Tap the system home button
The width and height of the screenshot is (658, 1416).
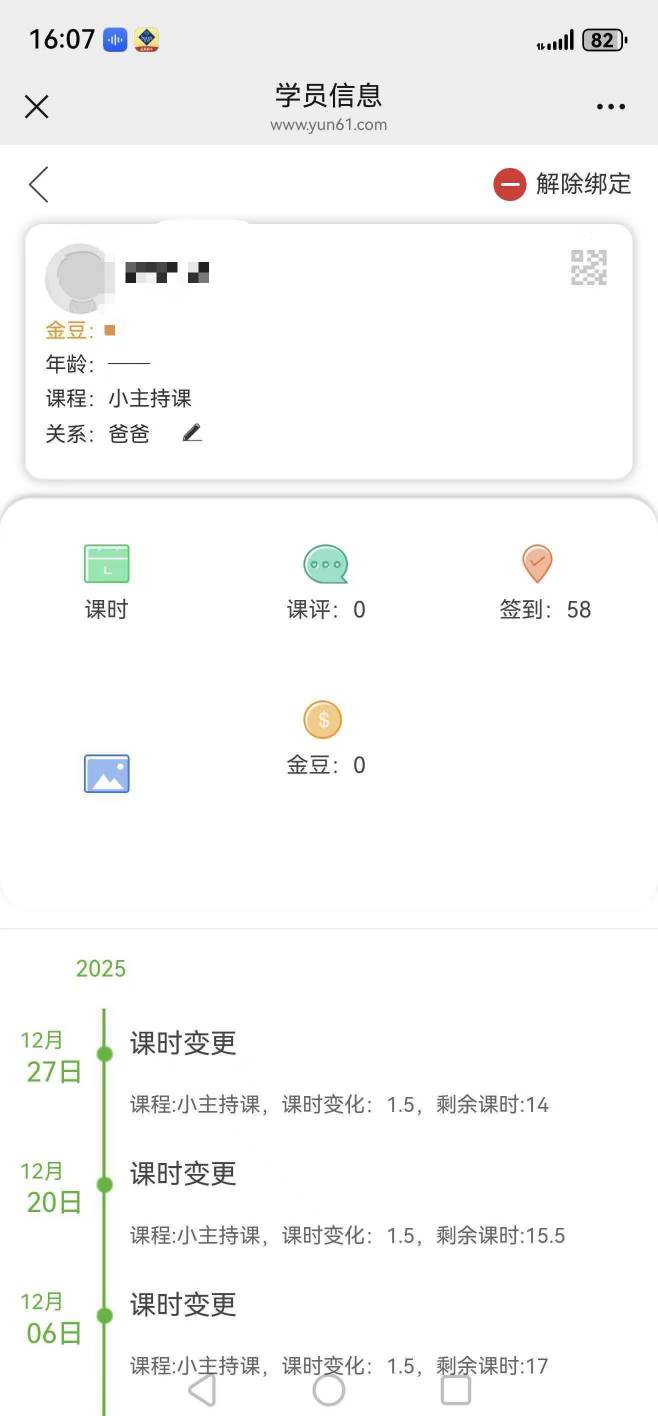(329, 1389)
